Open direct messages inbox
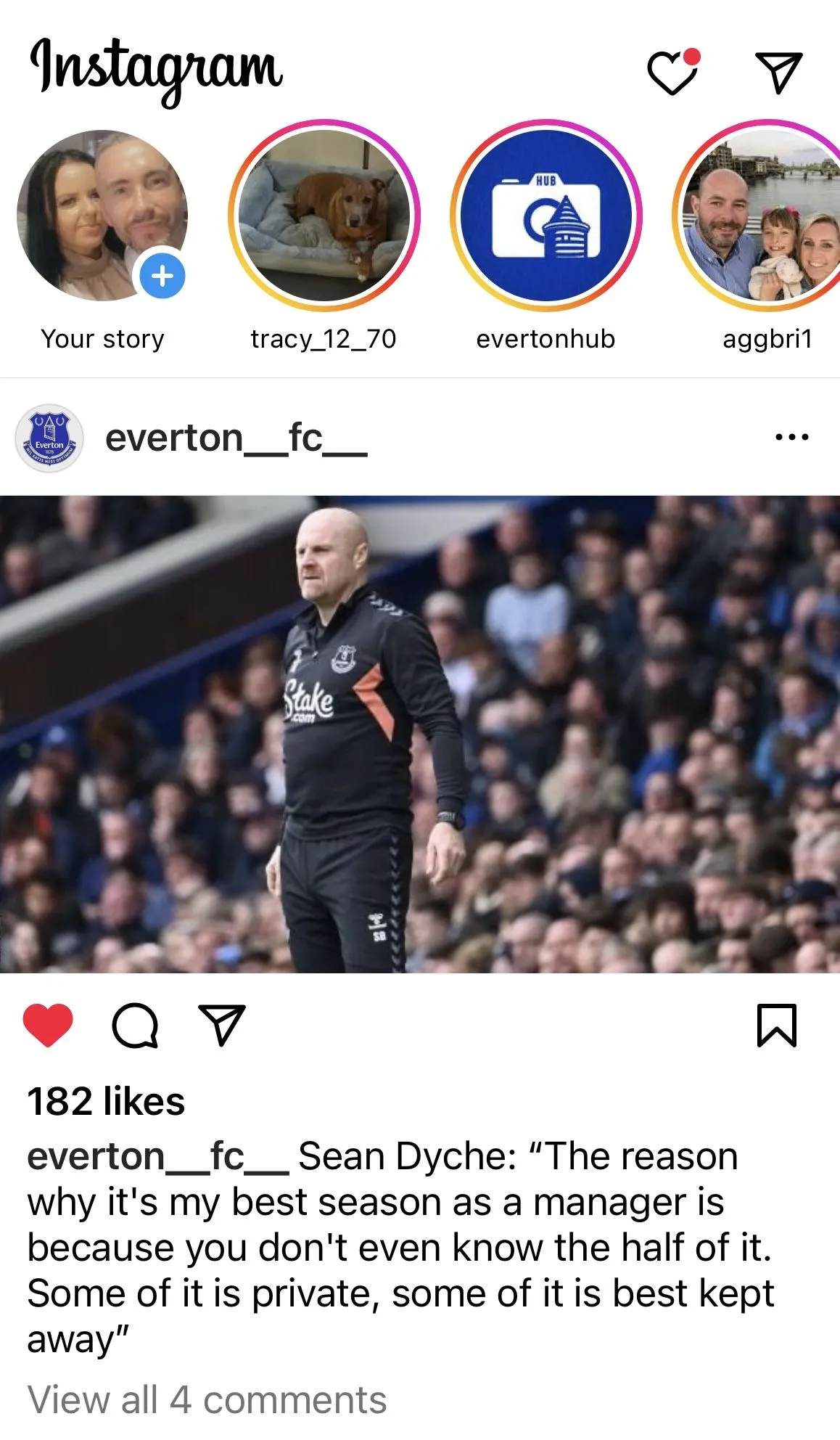Image resolution: width=840 pixels, height=1440 pixels. click(778, 72)
